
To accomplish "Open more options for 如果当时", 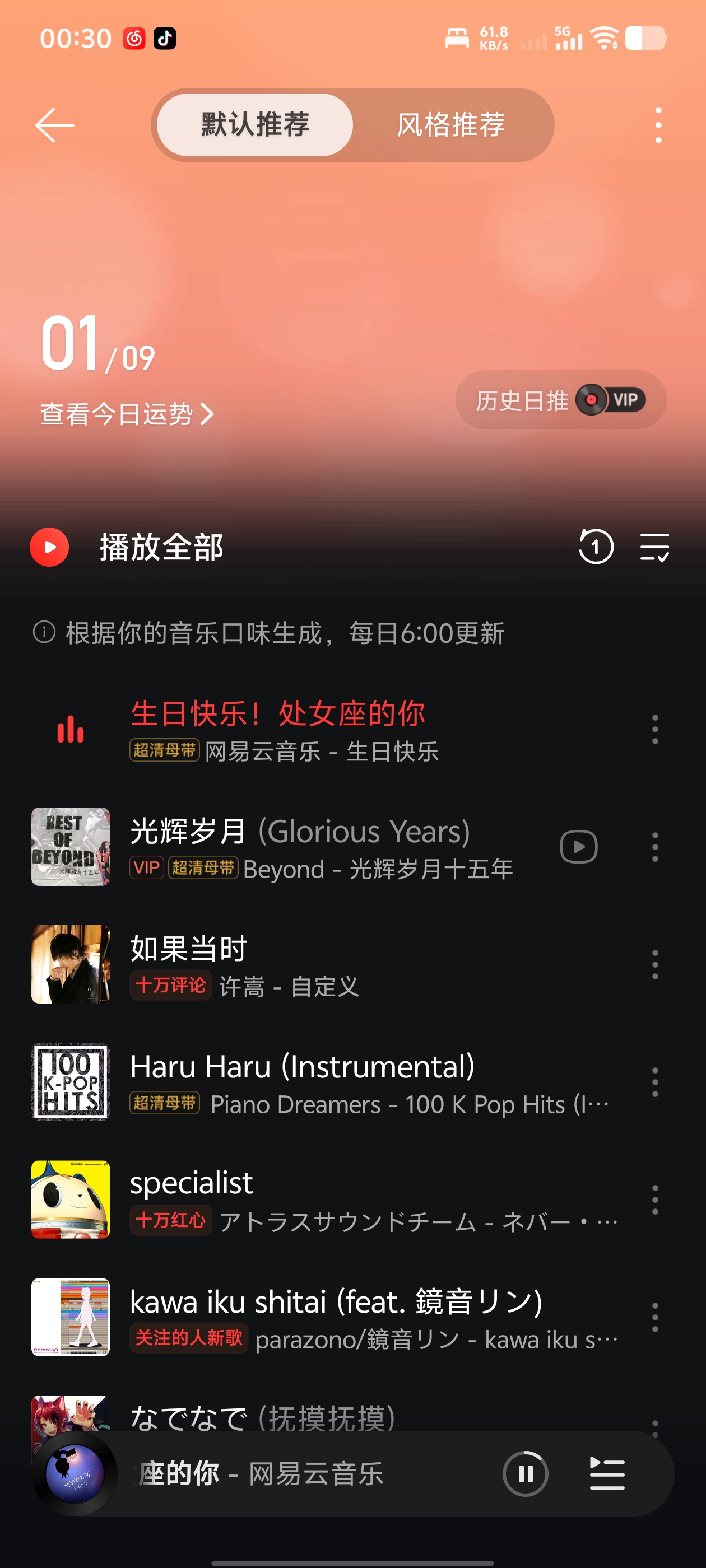I will (655, 964).
